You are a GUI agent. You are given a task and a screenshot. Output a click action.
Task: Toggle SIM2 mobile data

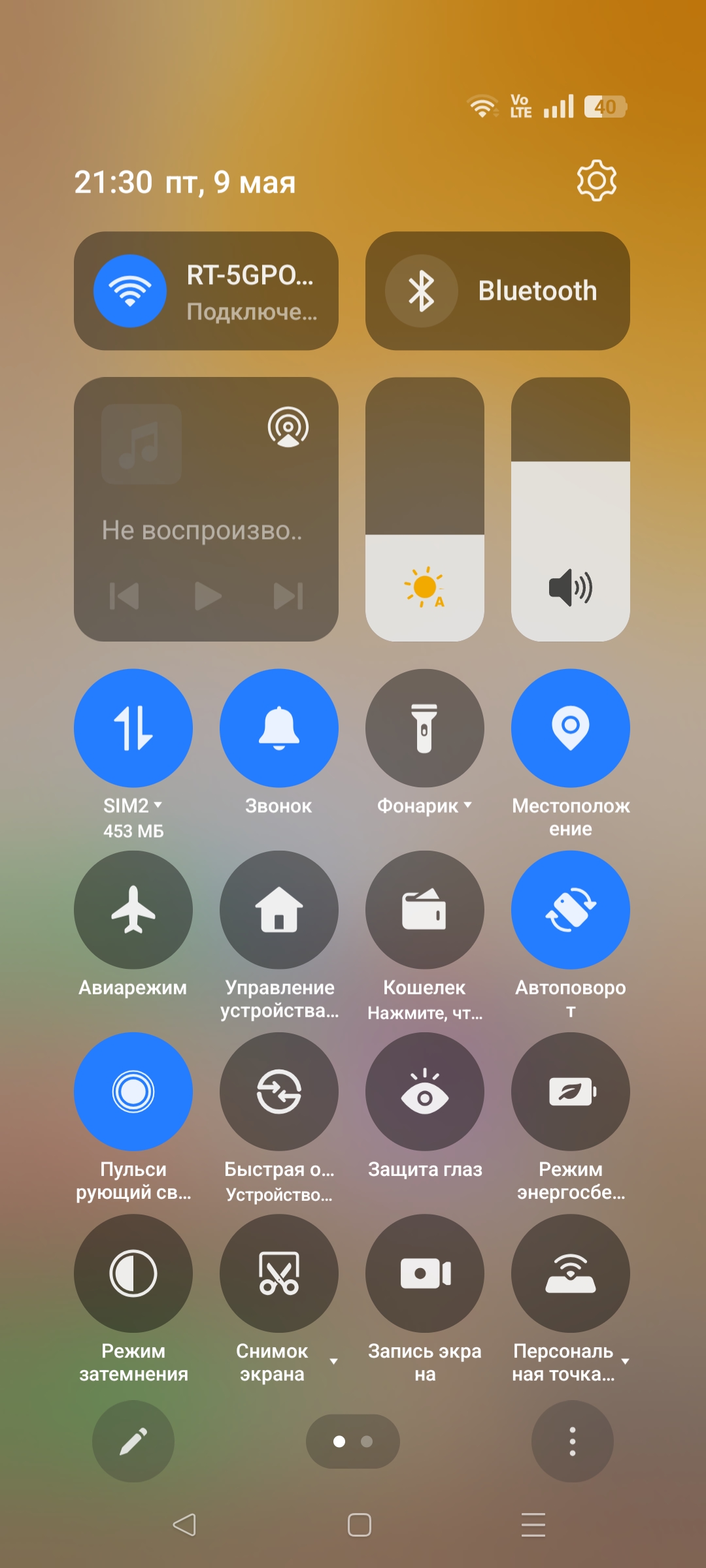(133, 728)
